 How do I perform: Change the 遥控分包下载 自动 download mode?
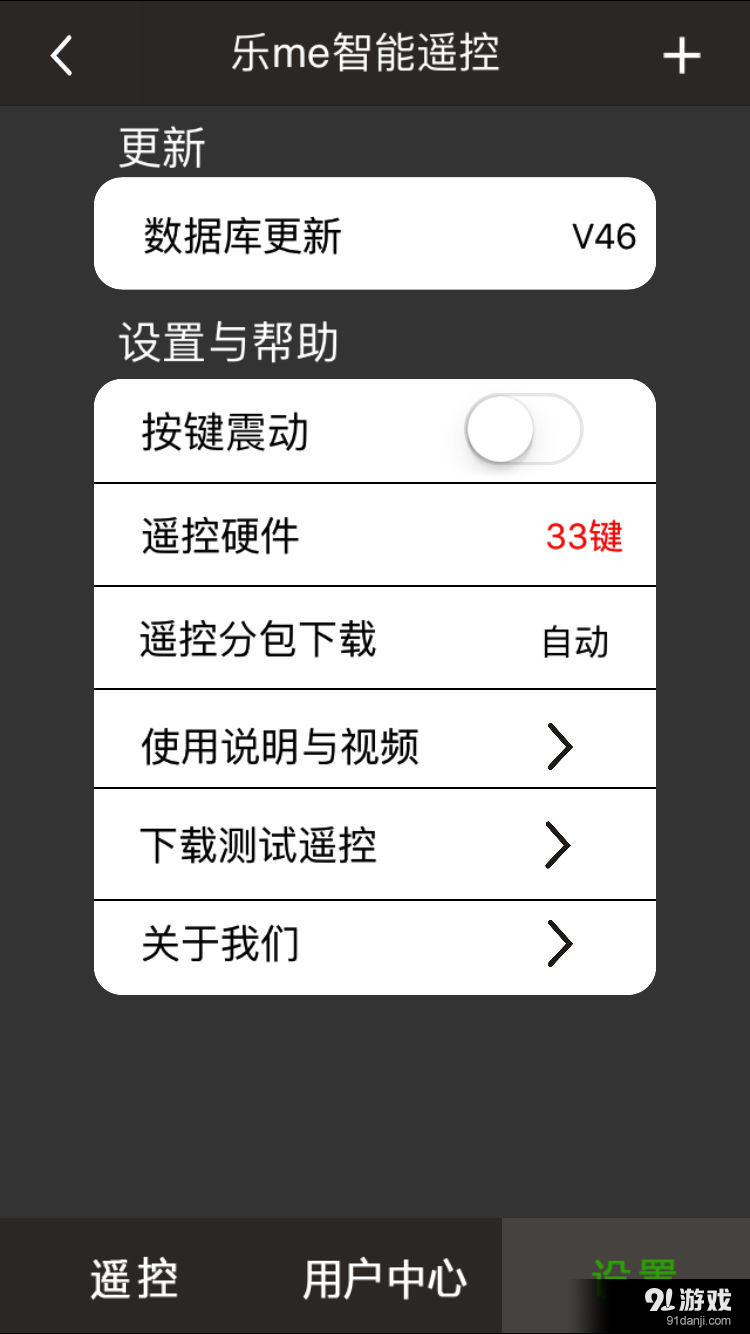375,640
